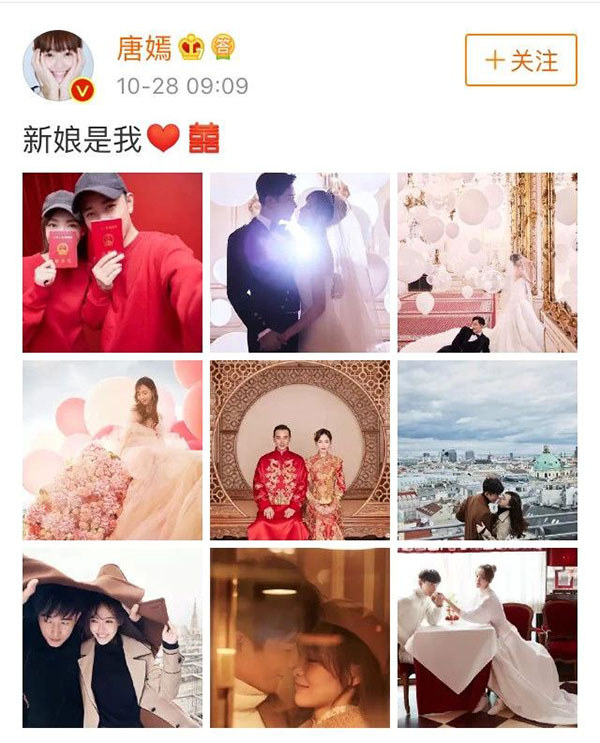View the backlit kissing wedding photo
This screenshot has width=600, height=743.
[299, 262]
